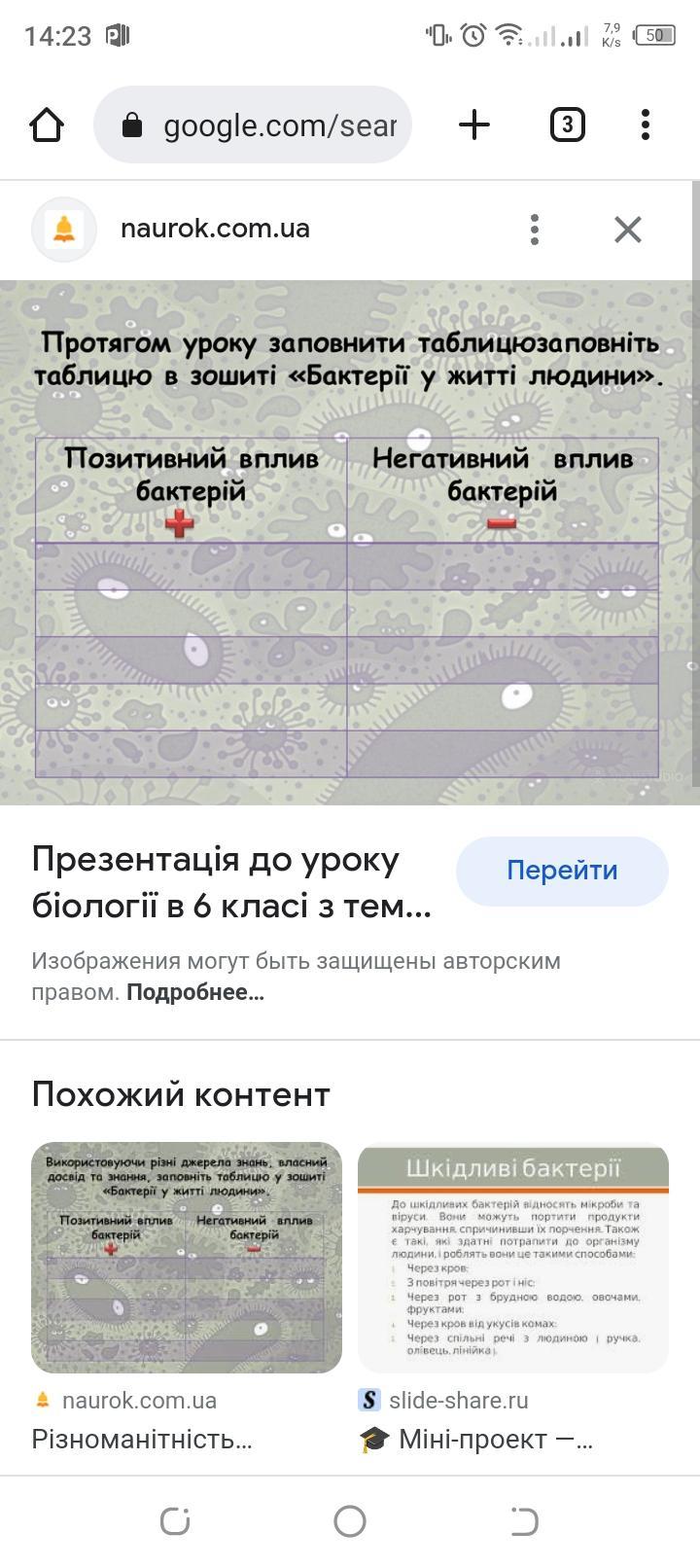Open Chrome's overflow menu
This screenshot has width=700, height=1568.
point(646,125)
